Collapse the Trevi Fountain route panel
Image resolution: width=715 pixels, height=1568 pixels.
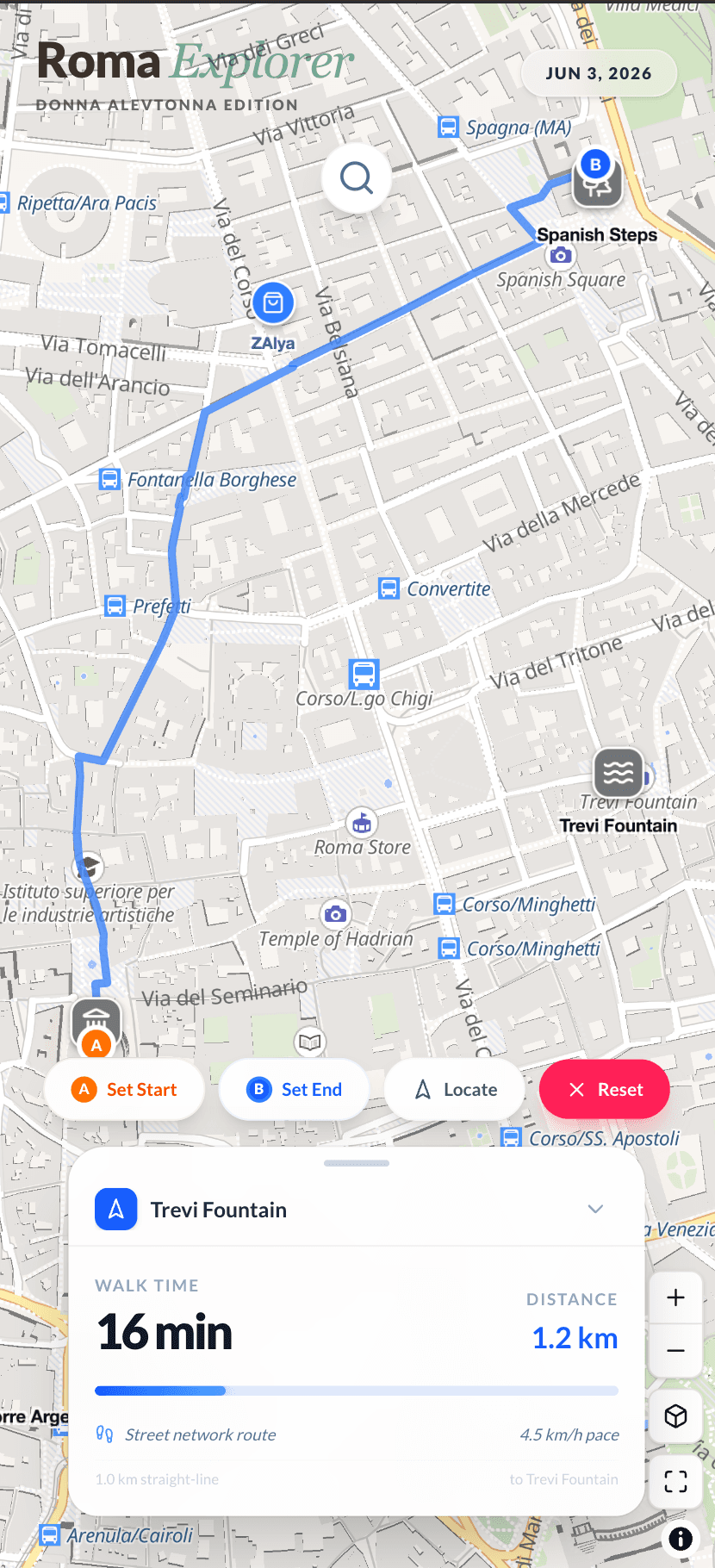pyautogui.click(x=595, y=1209)
